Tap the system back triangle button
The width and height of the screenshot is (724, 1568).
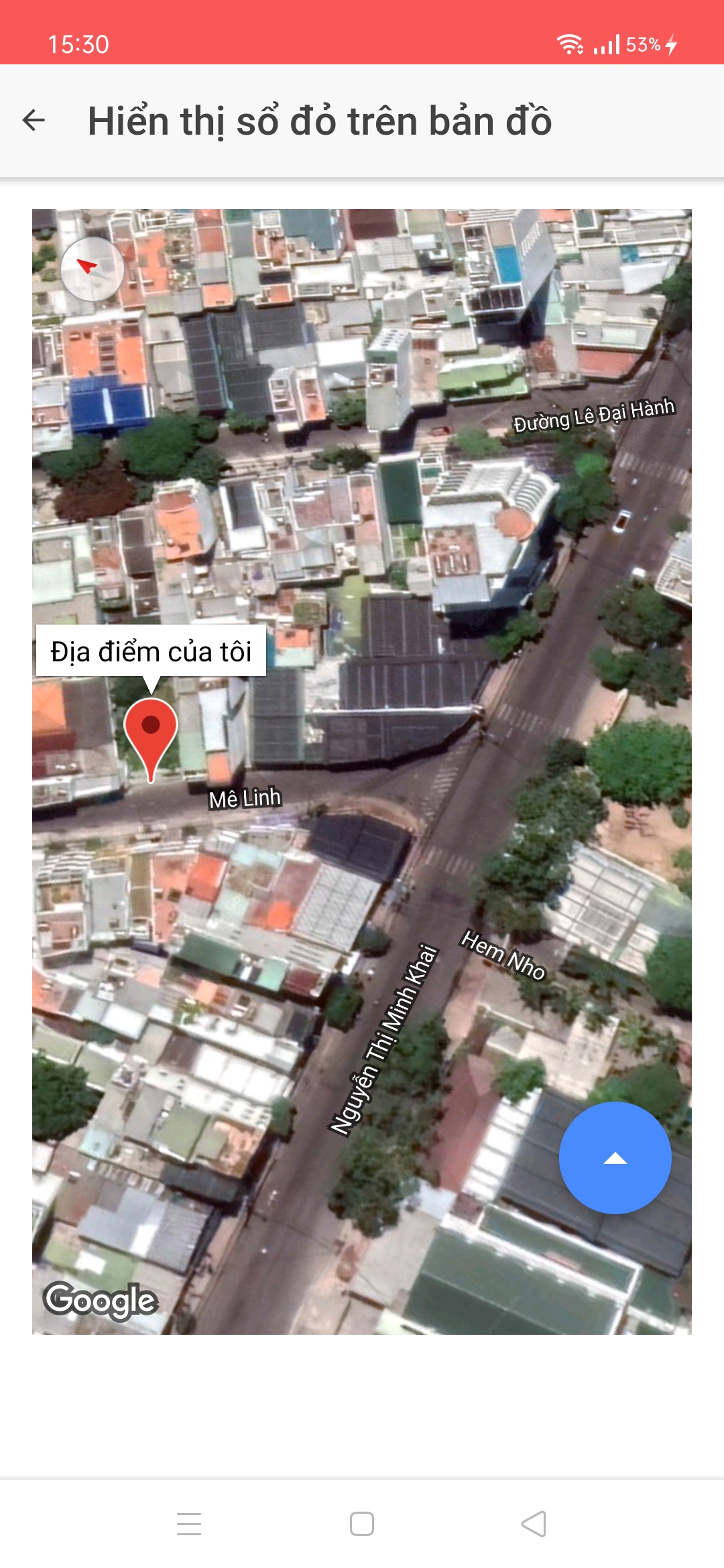(x=534, y=1523)
